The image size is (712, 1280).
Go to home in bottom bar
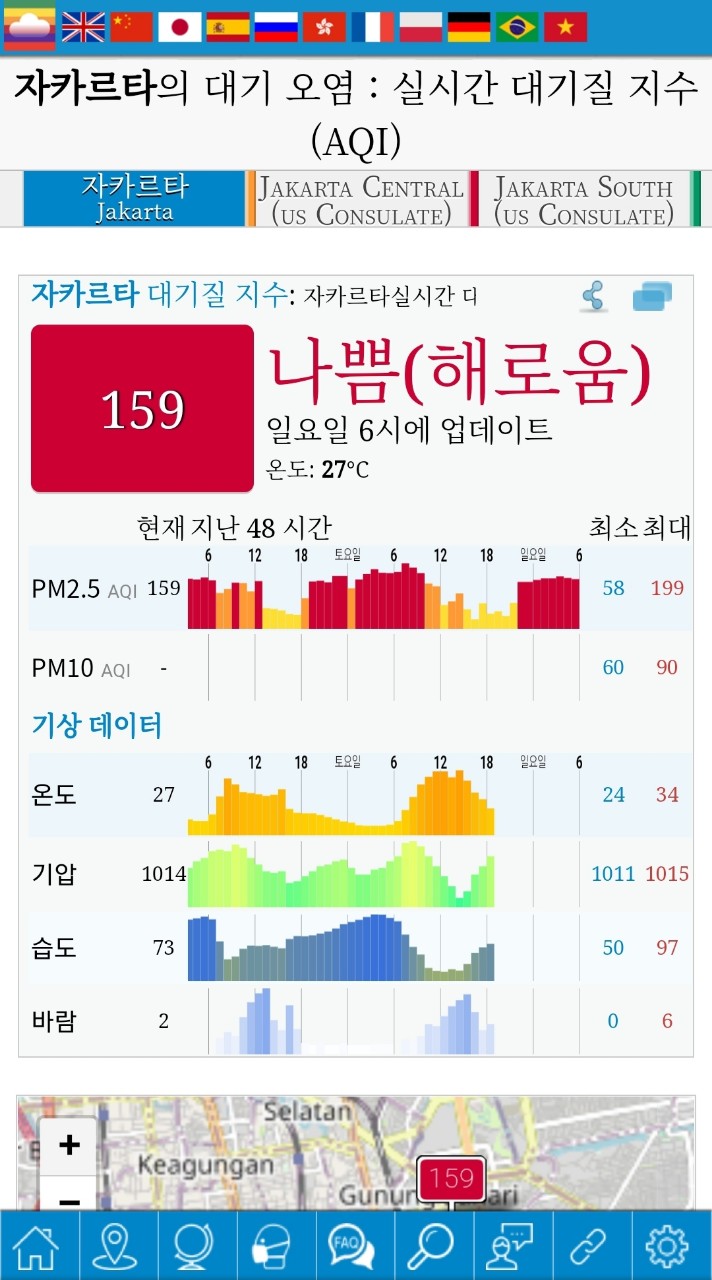pos(36,1246)
